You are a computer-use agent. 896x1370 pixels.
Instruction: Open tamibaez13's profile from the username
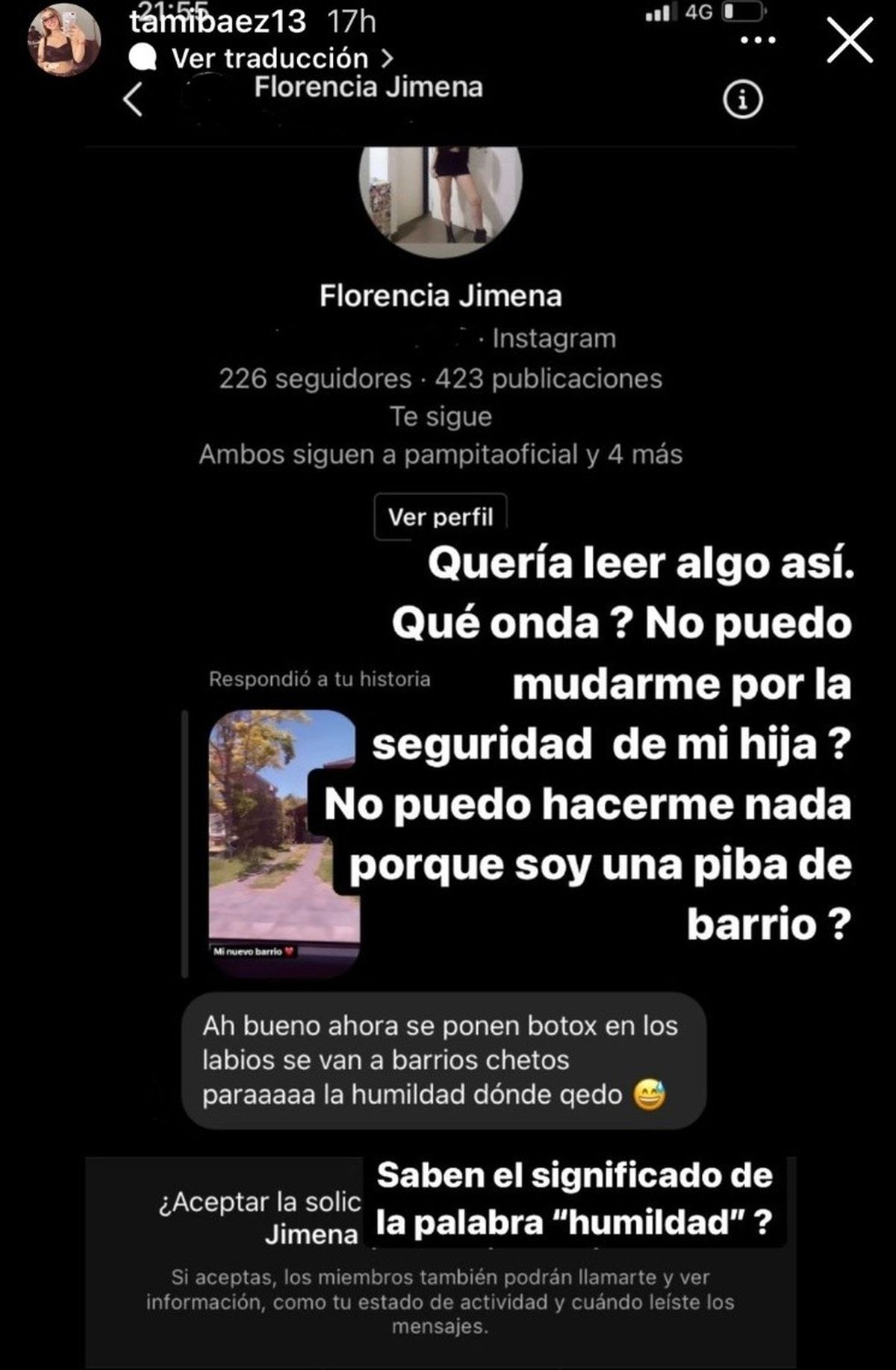coord(217,22)
